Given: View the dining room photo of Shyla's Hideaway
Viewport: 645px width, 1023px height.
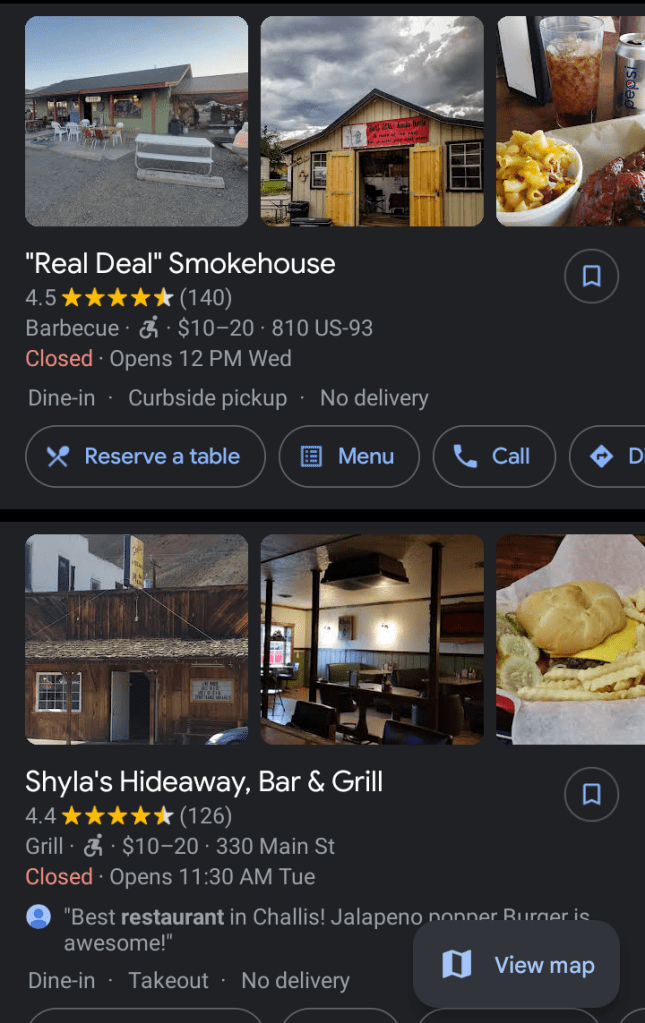Looking at the screenshot, I should [x=372, y=639].
